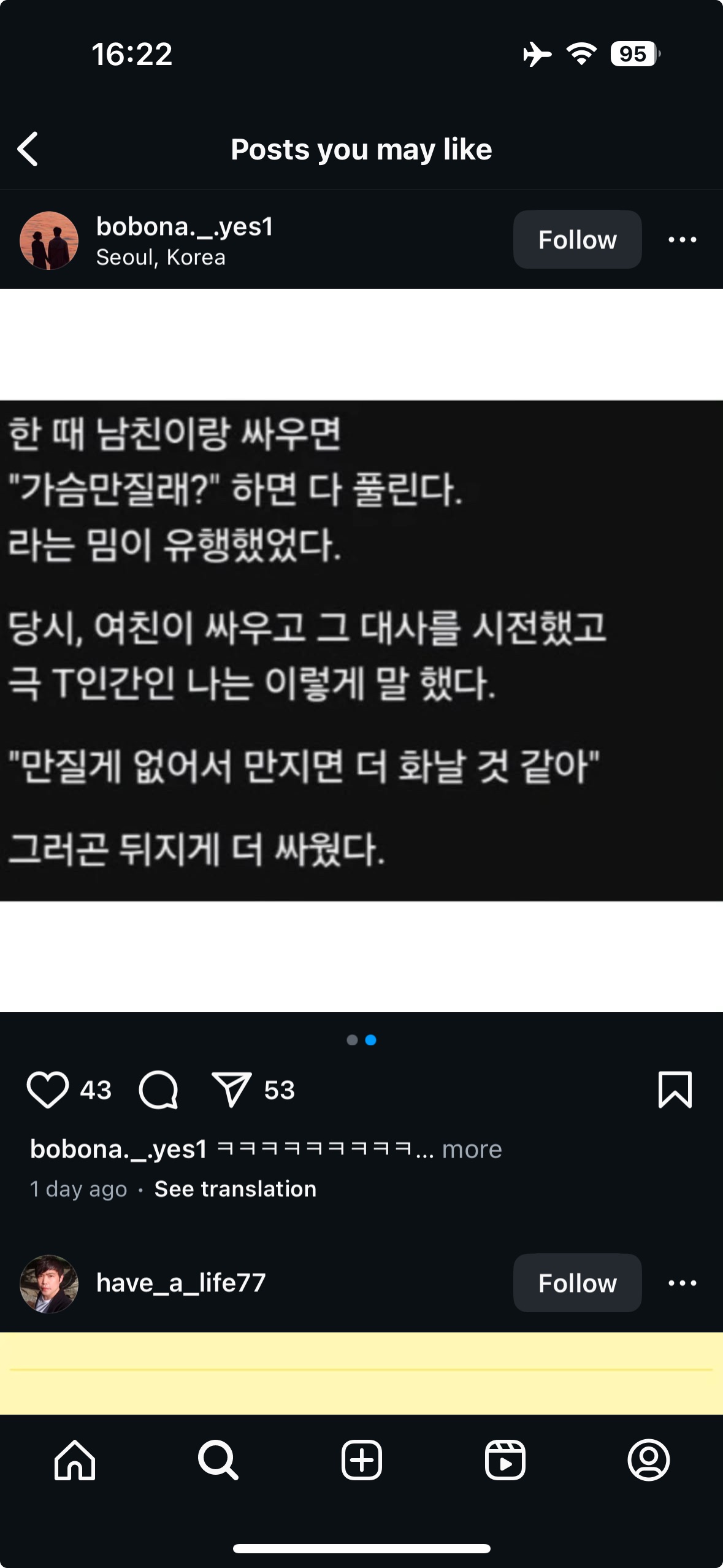See translation of the caption
Screen dimensions: 723x1568
coord(235,1189)
